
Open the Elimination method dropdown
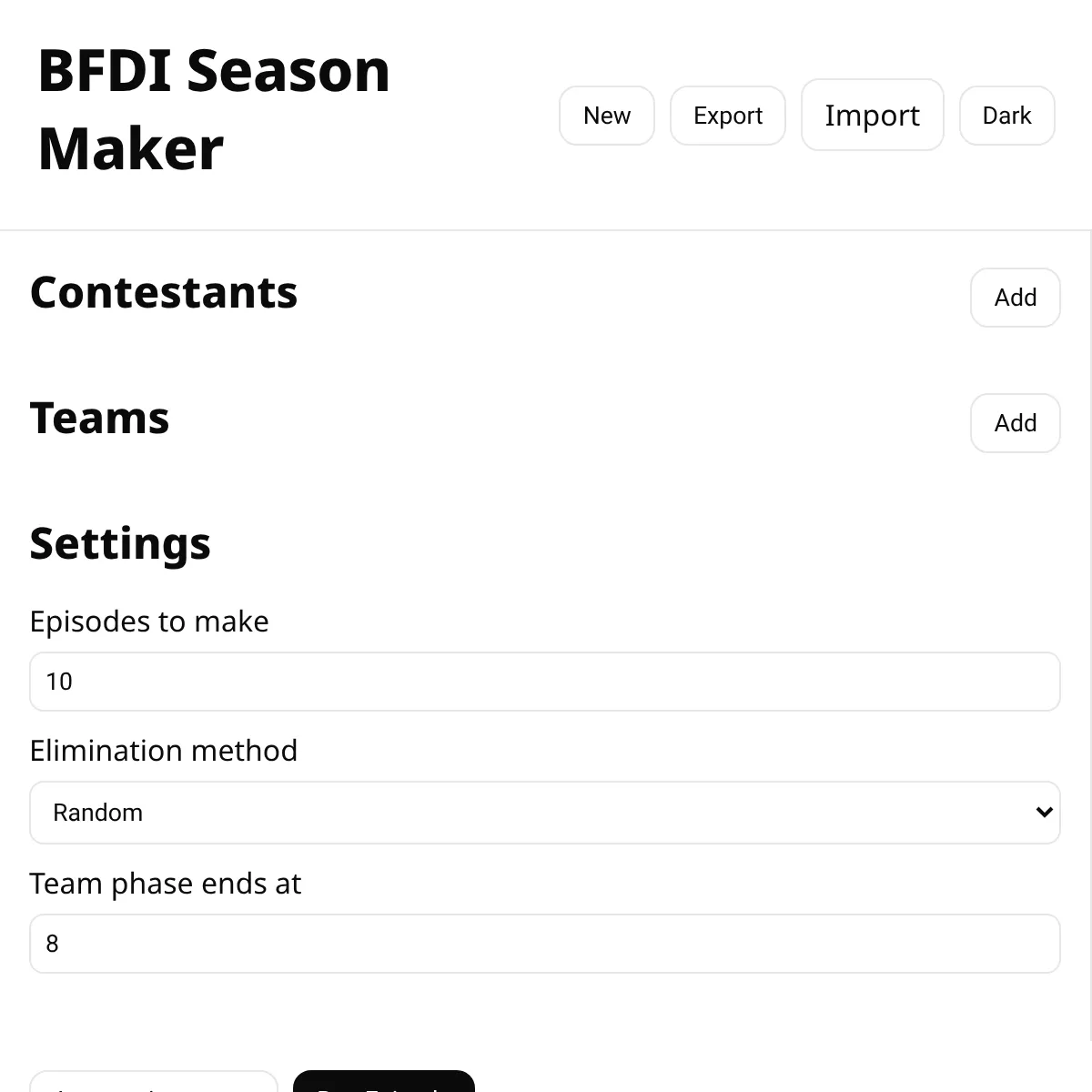pyautogui.click(x=544, y=813)
